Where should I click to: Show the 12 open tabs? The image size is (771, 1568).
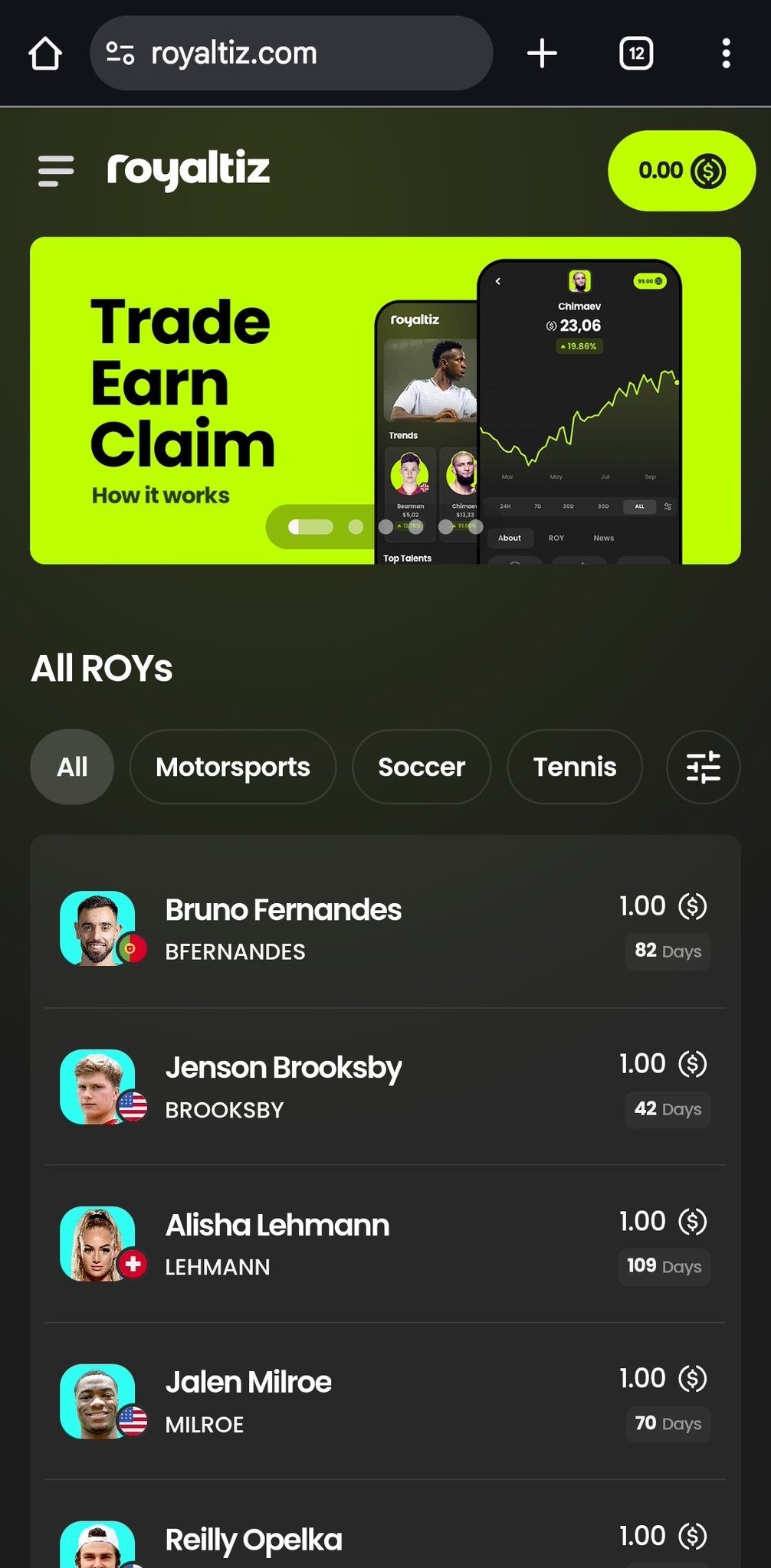(x=635, y=54)
